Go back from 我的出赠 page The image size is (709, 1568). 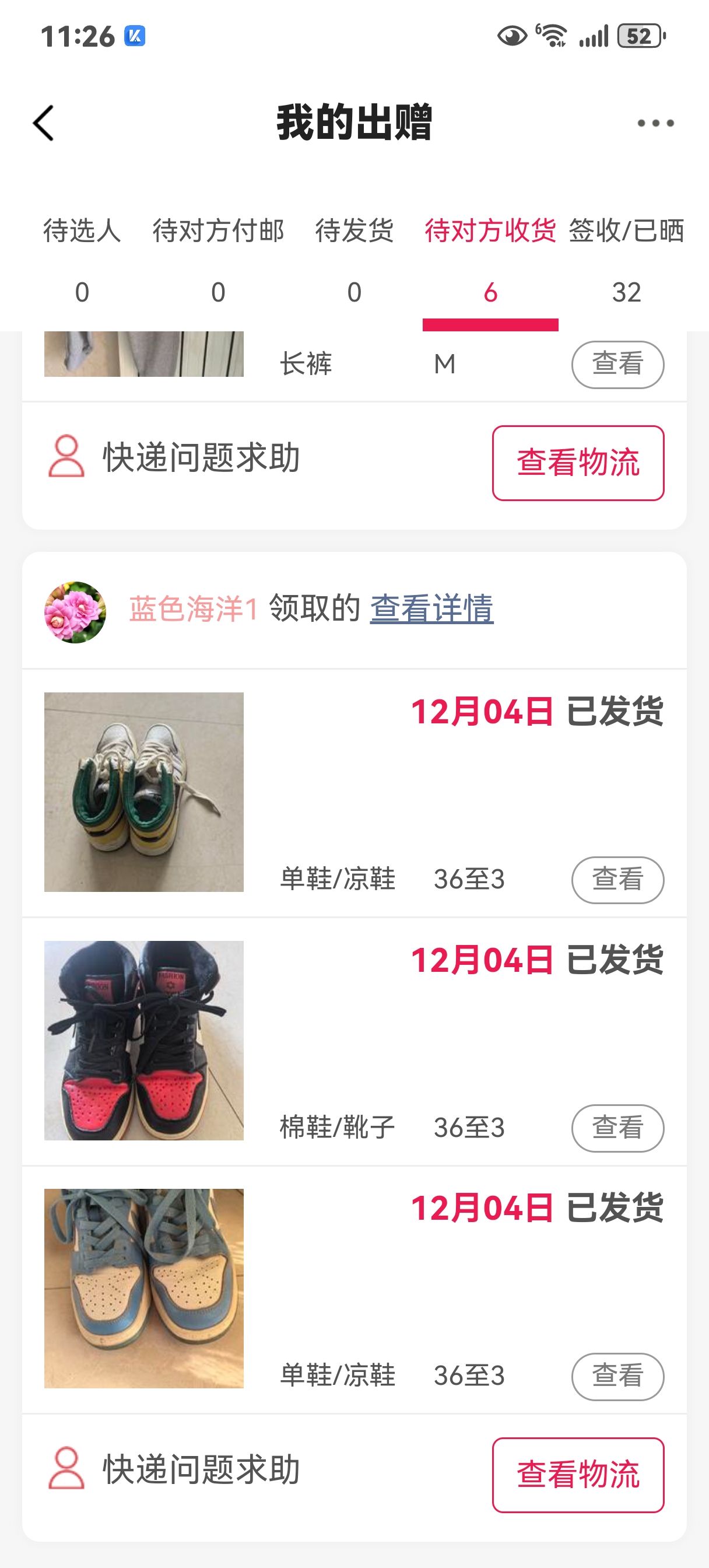tap(44, 123)
